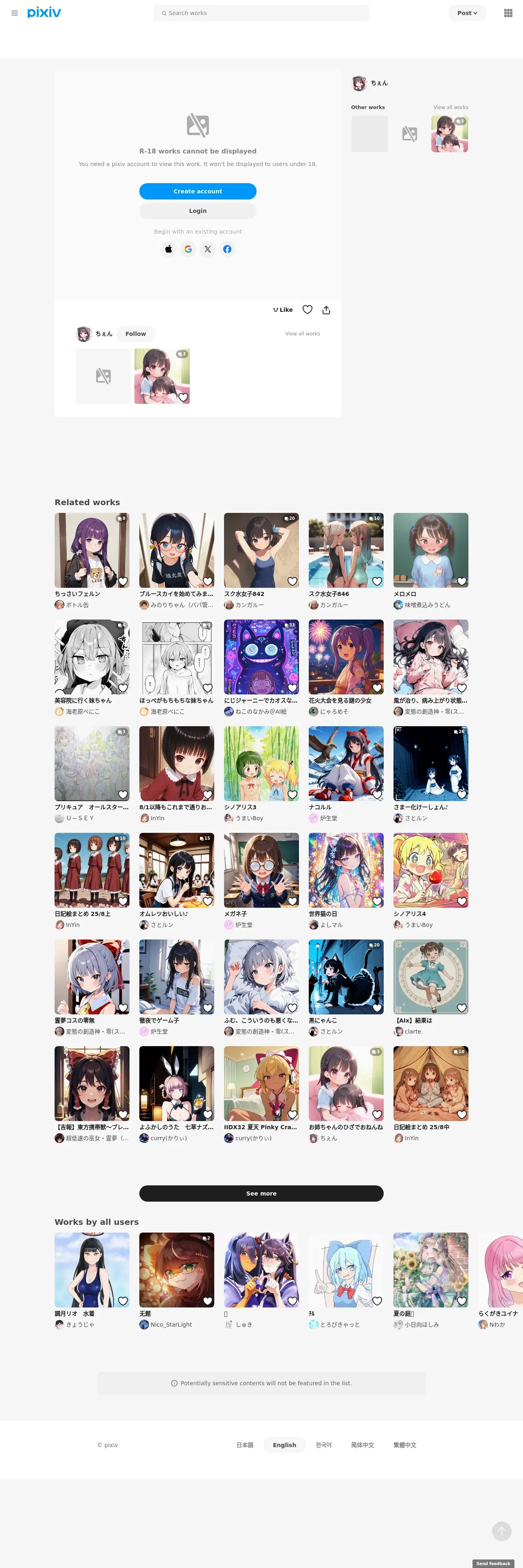Image resolution: width=523 pixels, height=1568 pixels.
Task: Select the Login button
Action: pyautogui.click(x=197, y=210)
